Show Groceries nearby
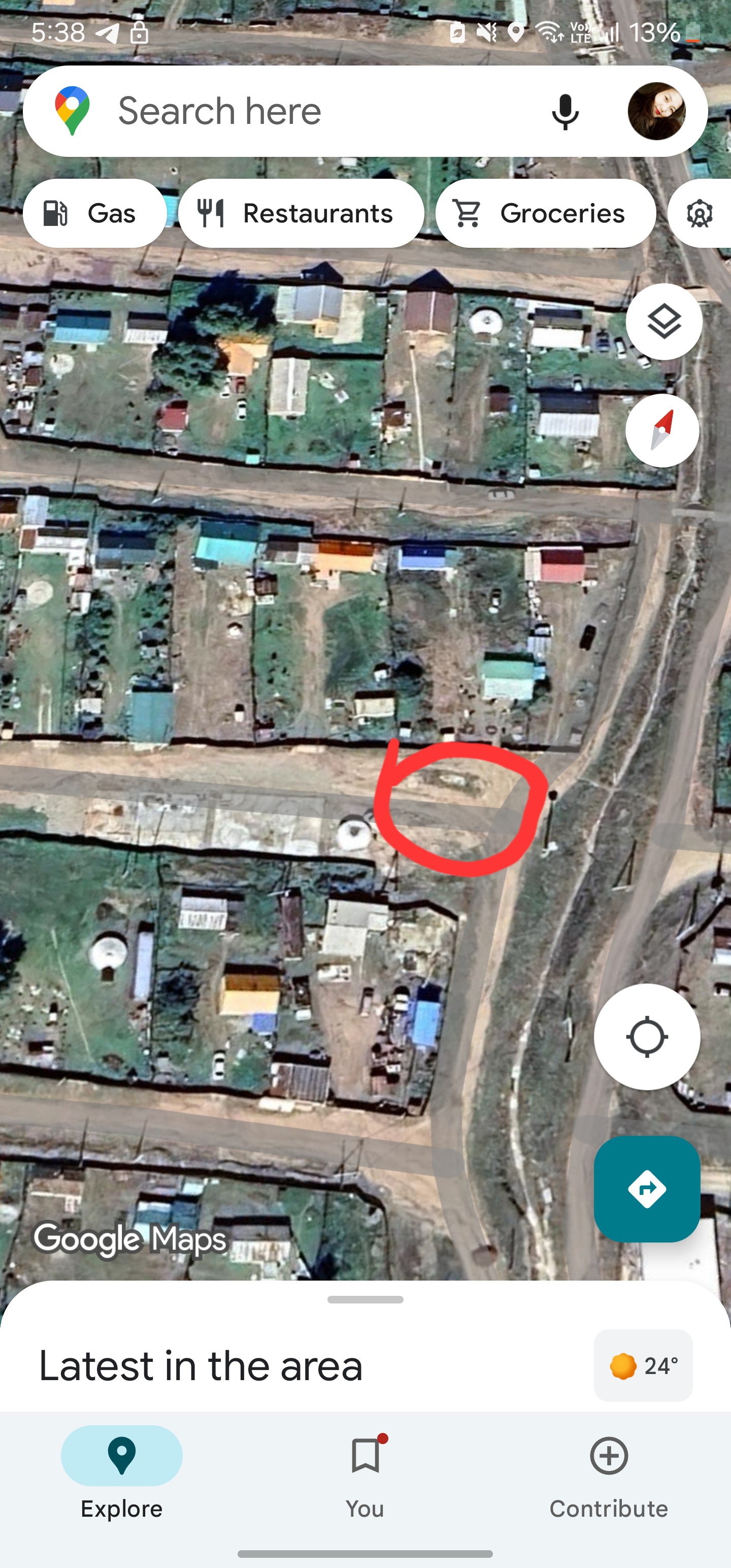731x1568 pixels. [x=545, y=213]
